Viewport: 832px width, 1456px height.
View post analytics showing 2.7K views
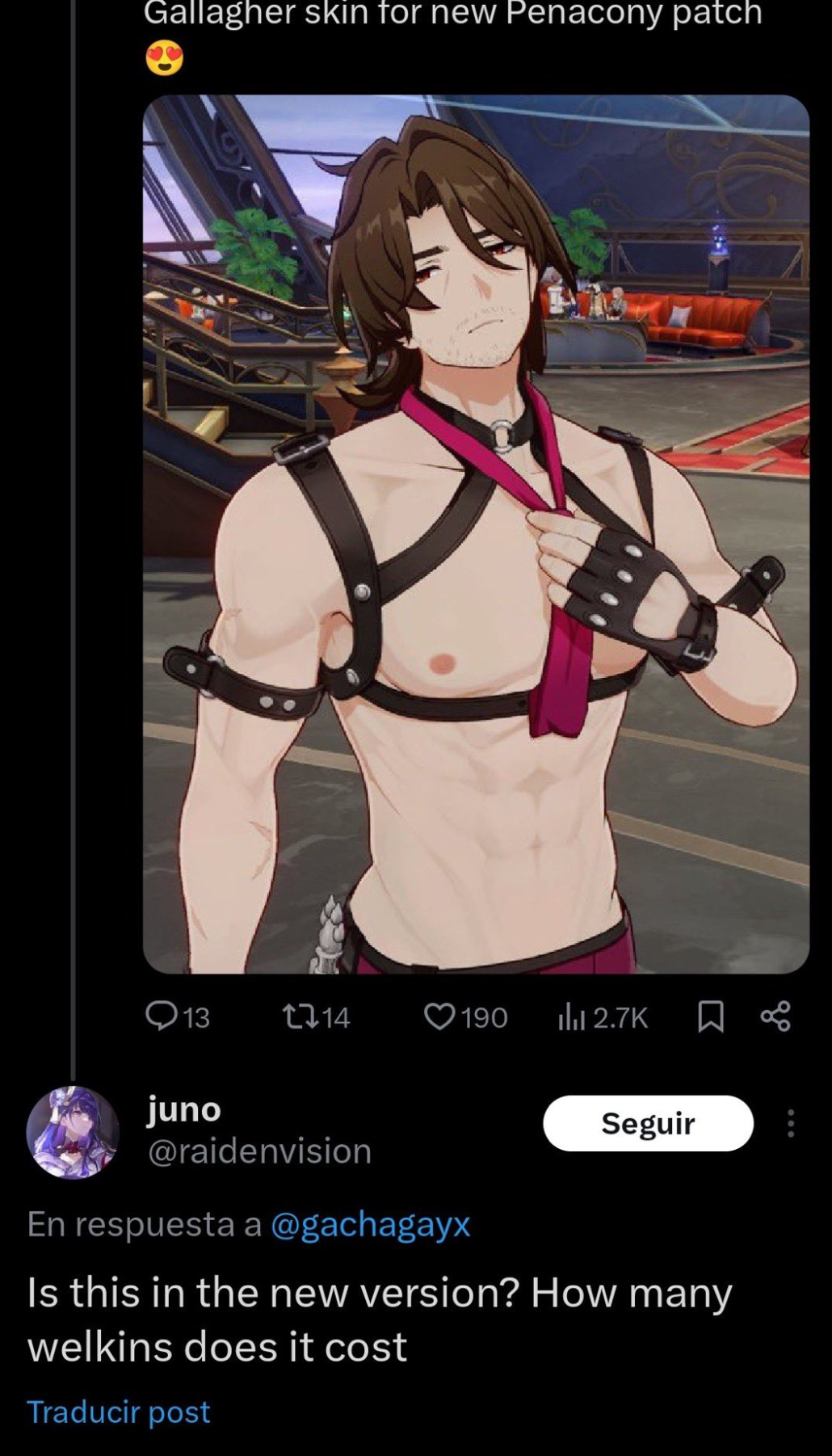(x=603, y=1017)
